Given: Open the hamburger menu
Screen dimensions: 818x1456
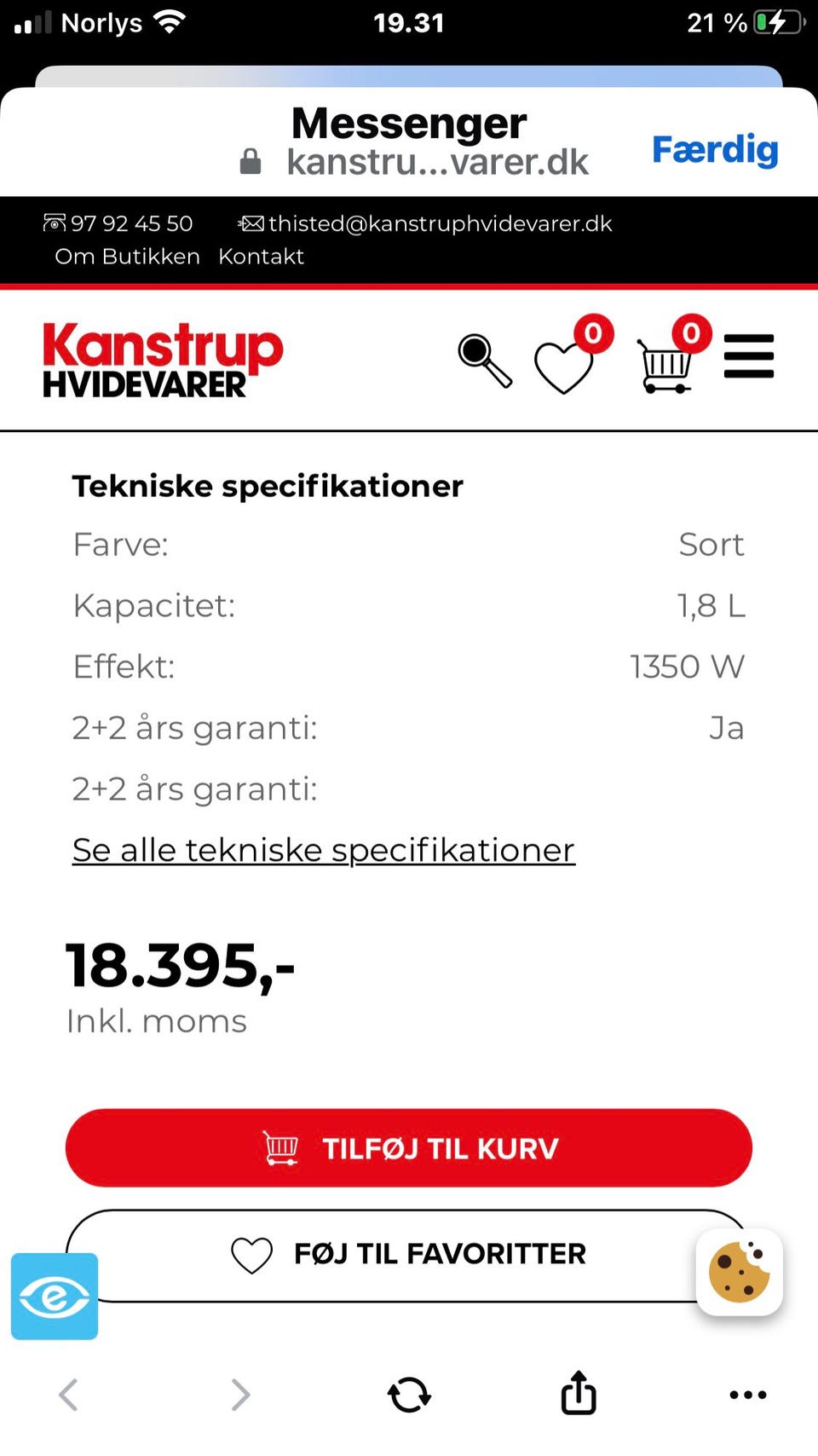Looking at the screenshot, I should coord(749,356).
